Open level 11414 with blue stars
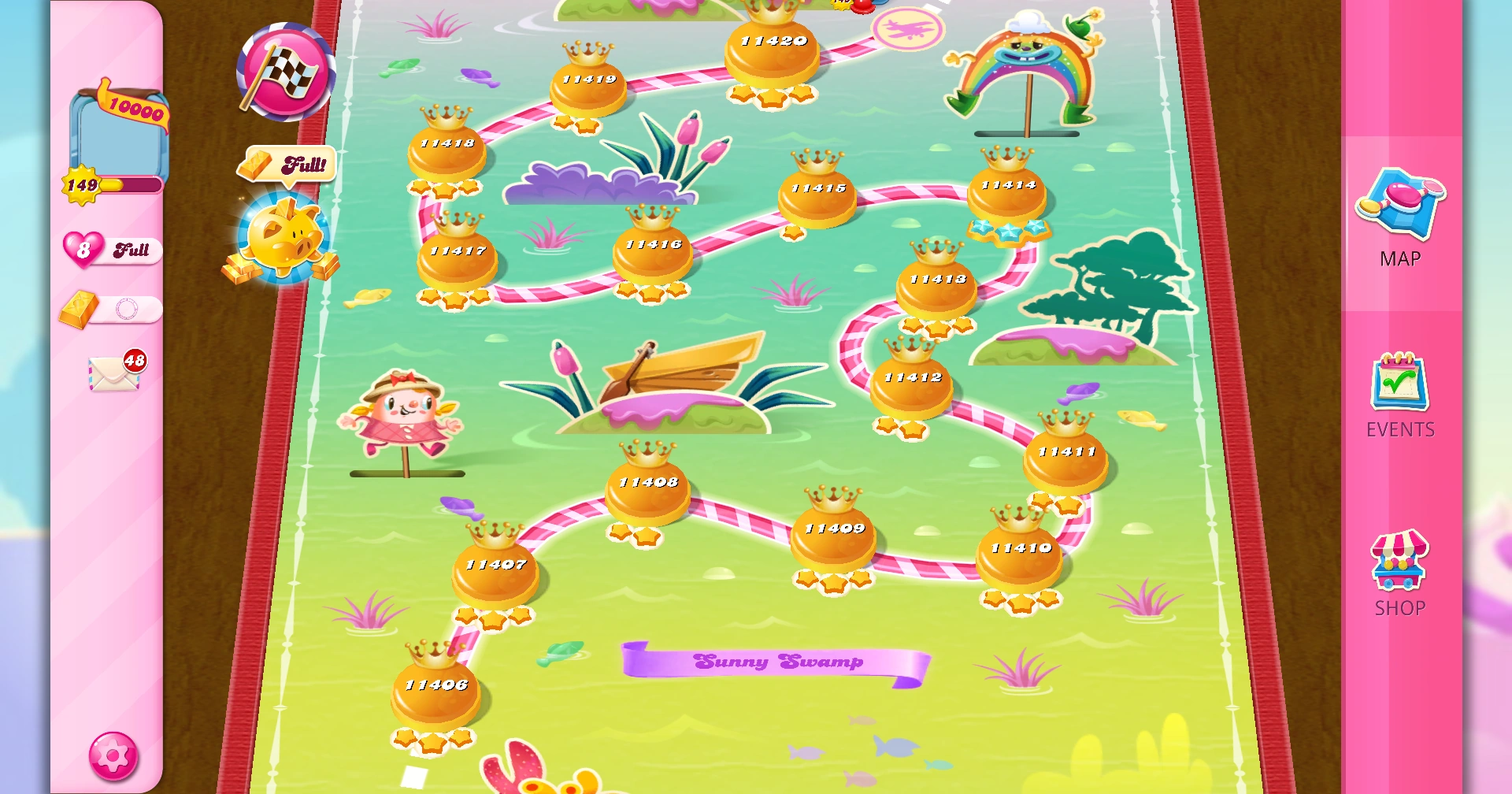The image size is (1512, 794). pyautogui.click(x=1008, y=195)
